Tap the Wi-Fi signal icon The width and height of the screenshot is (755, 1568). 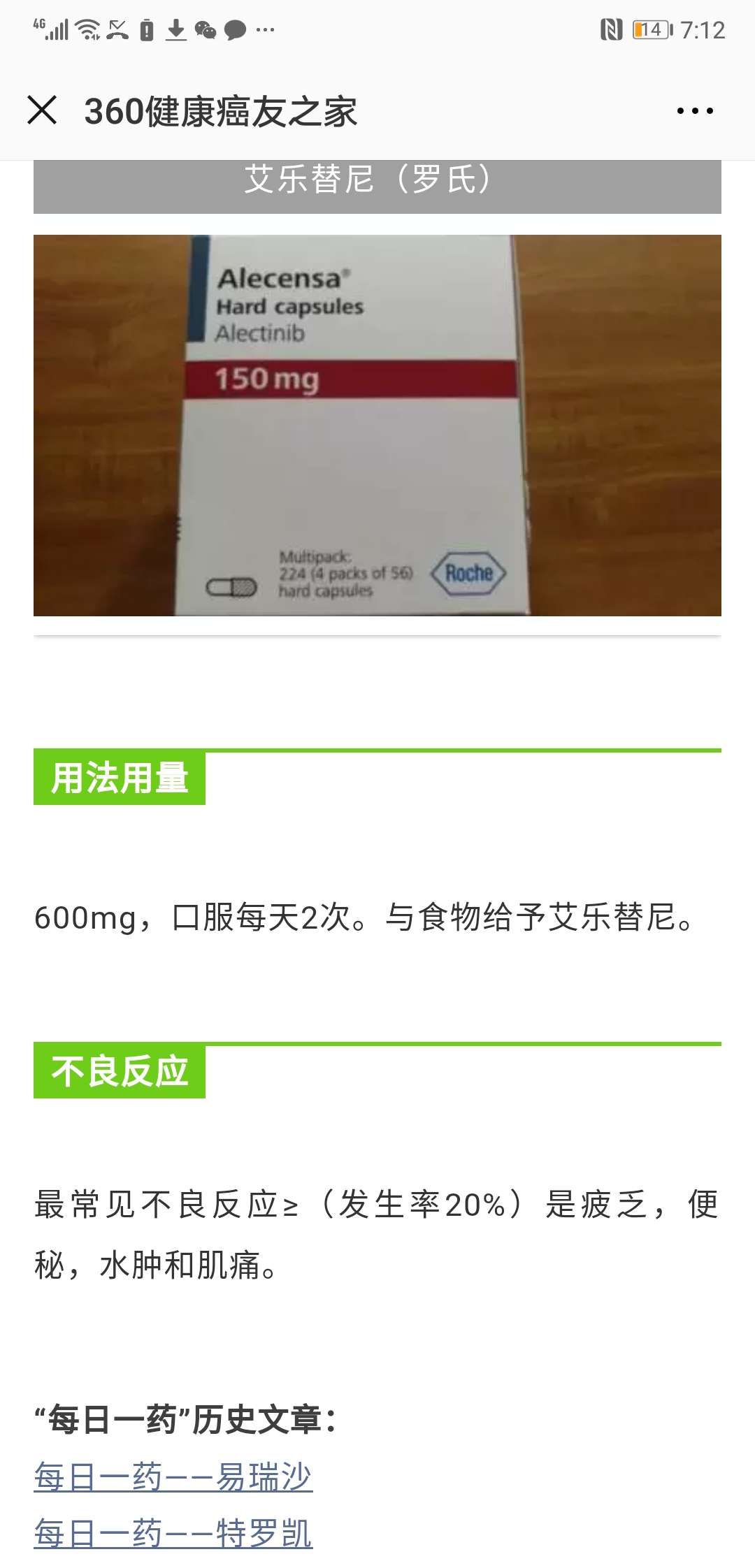pos(87,30)
